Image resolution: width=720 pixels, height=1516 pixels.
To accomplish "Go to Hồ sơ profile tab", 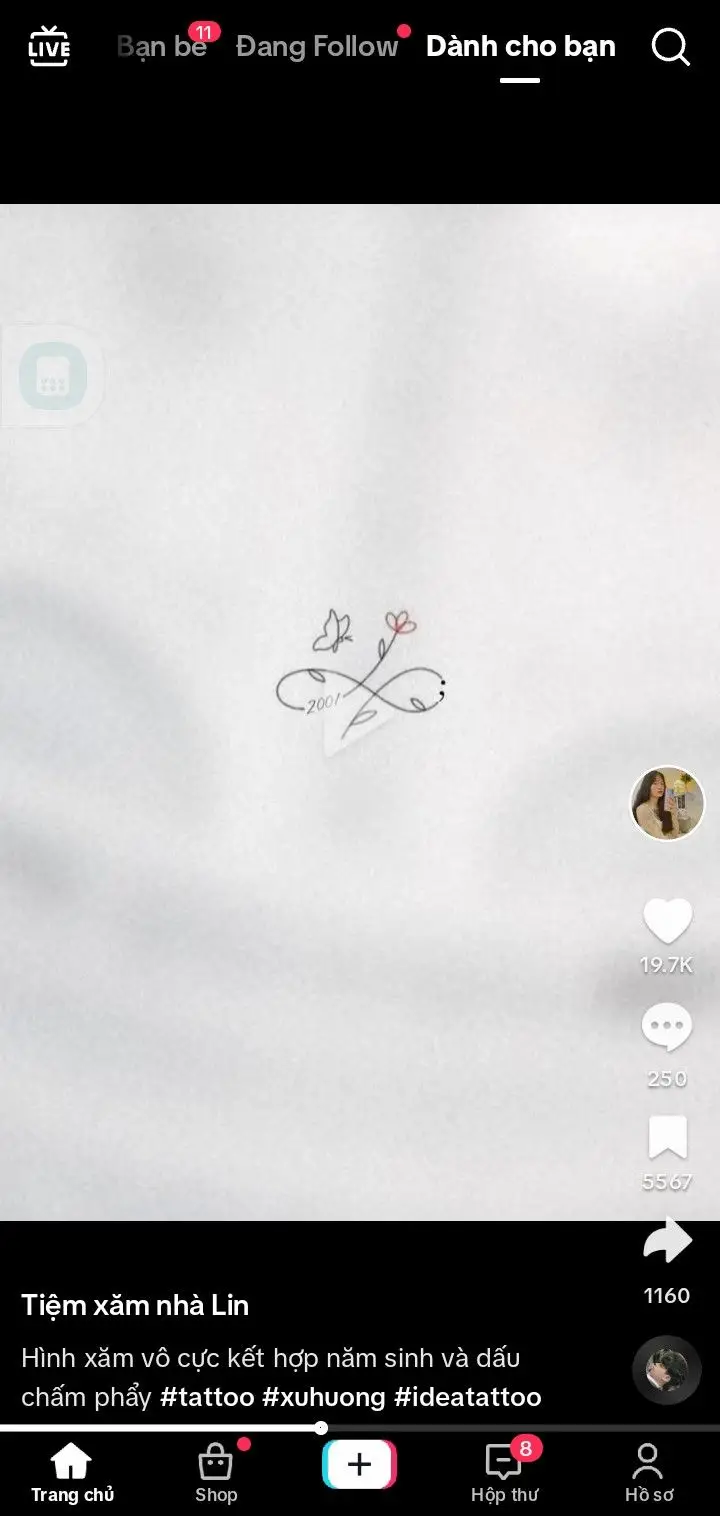I will coord(649,1473).
